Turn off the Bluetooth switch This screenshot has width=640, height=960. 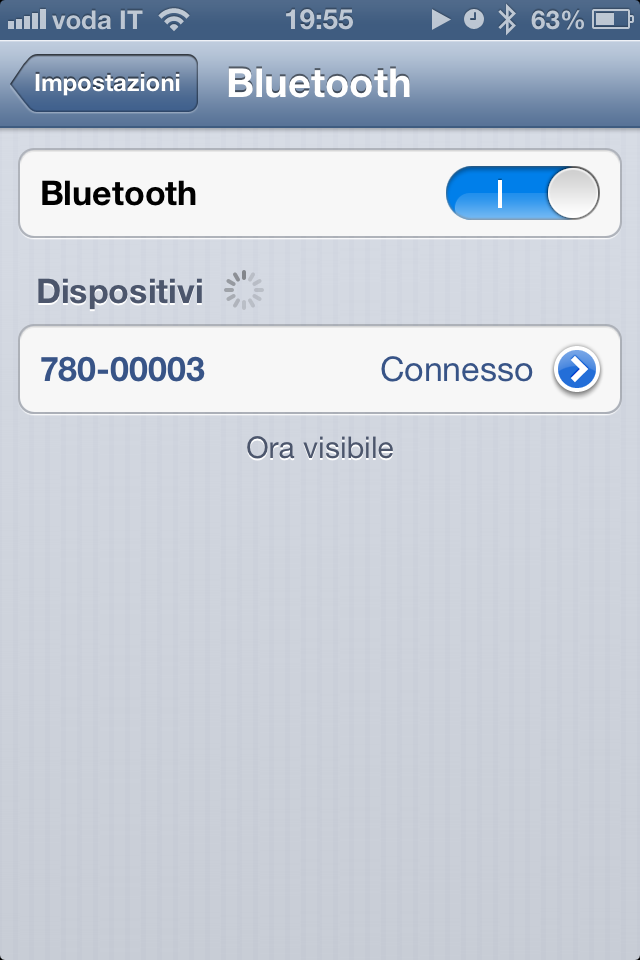click(x=522, y=193)
